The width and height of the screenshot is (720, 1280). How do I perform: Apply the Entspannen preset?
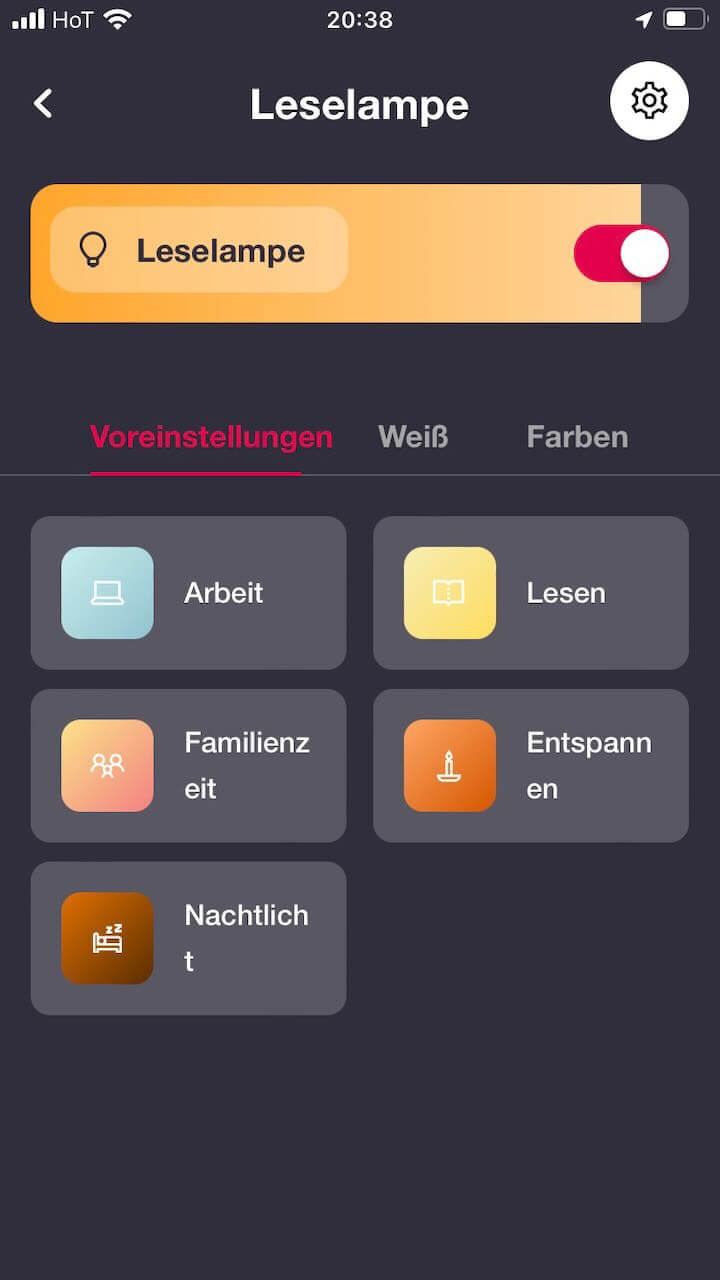pos(531,766)
